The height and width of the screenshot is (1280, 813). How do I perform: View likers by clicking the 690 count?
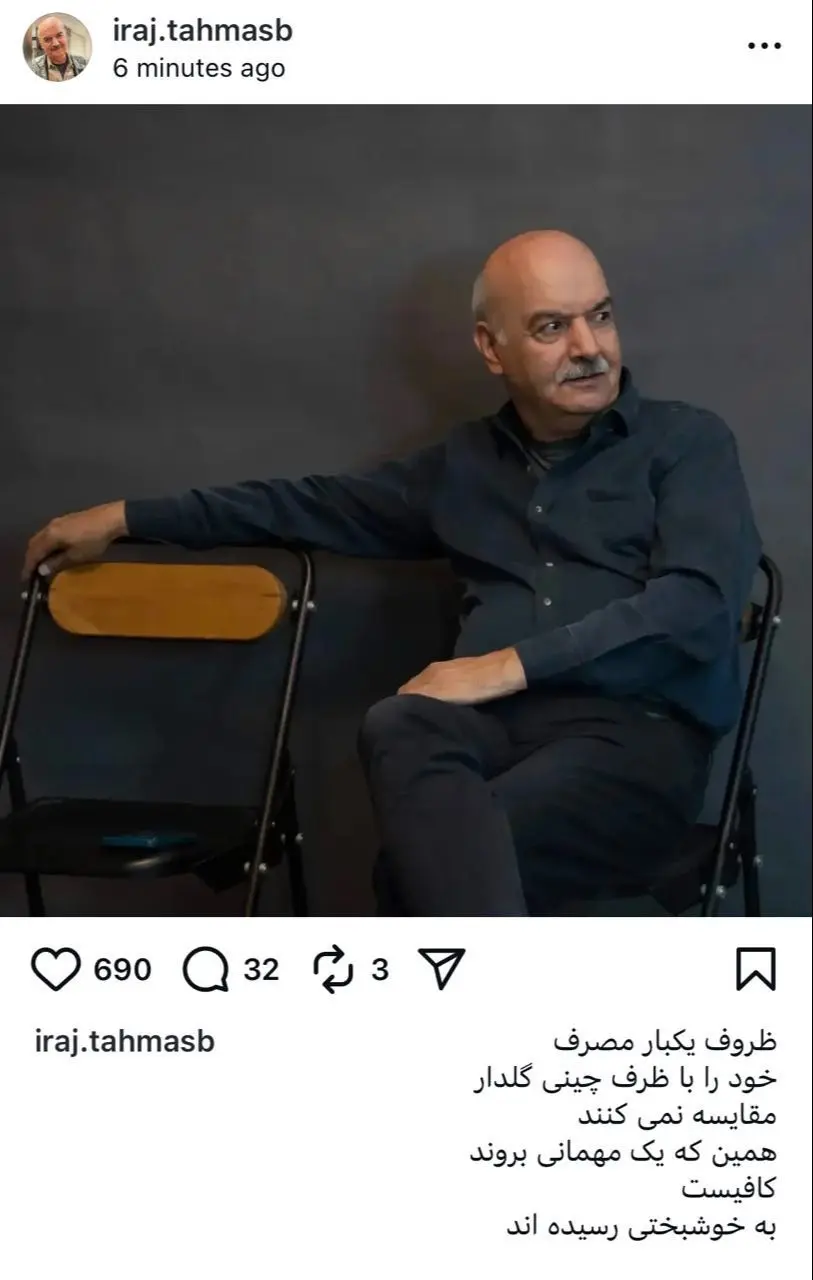(120, 968)
